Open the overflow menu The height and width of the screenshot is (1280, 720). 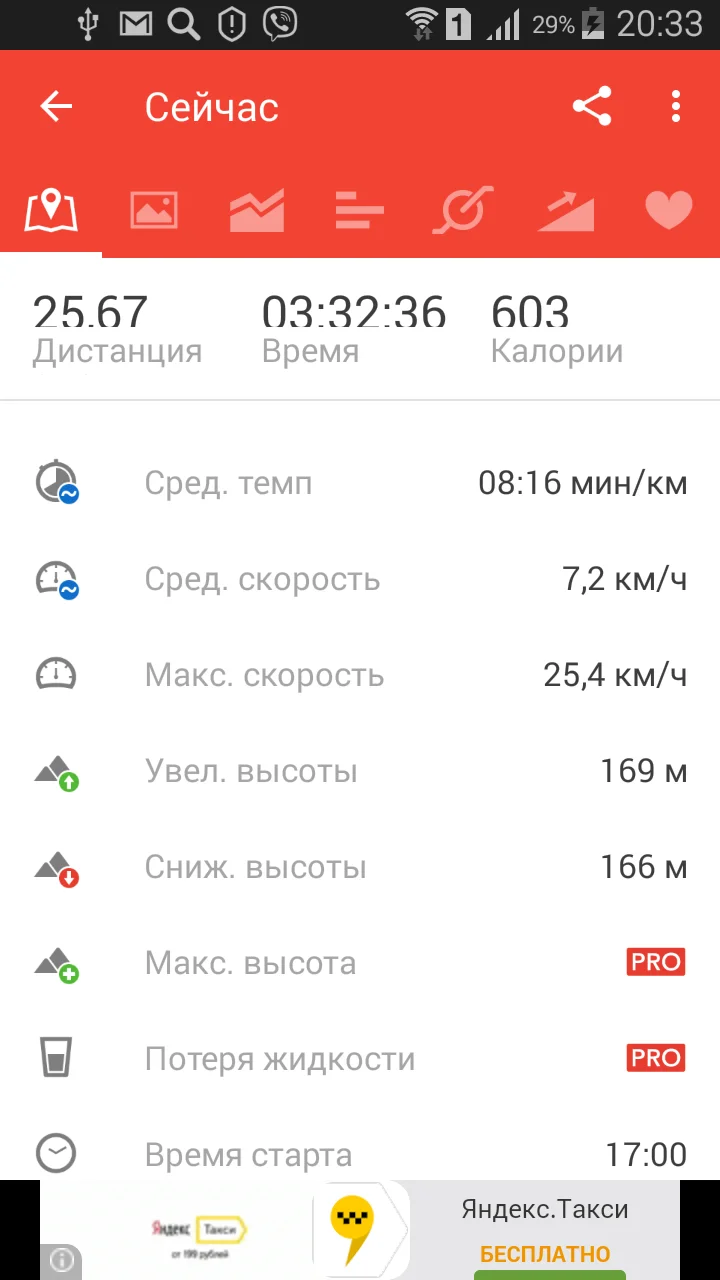[677, 107]
